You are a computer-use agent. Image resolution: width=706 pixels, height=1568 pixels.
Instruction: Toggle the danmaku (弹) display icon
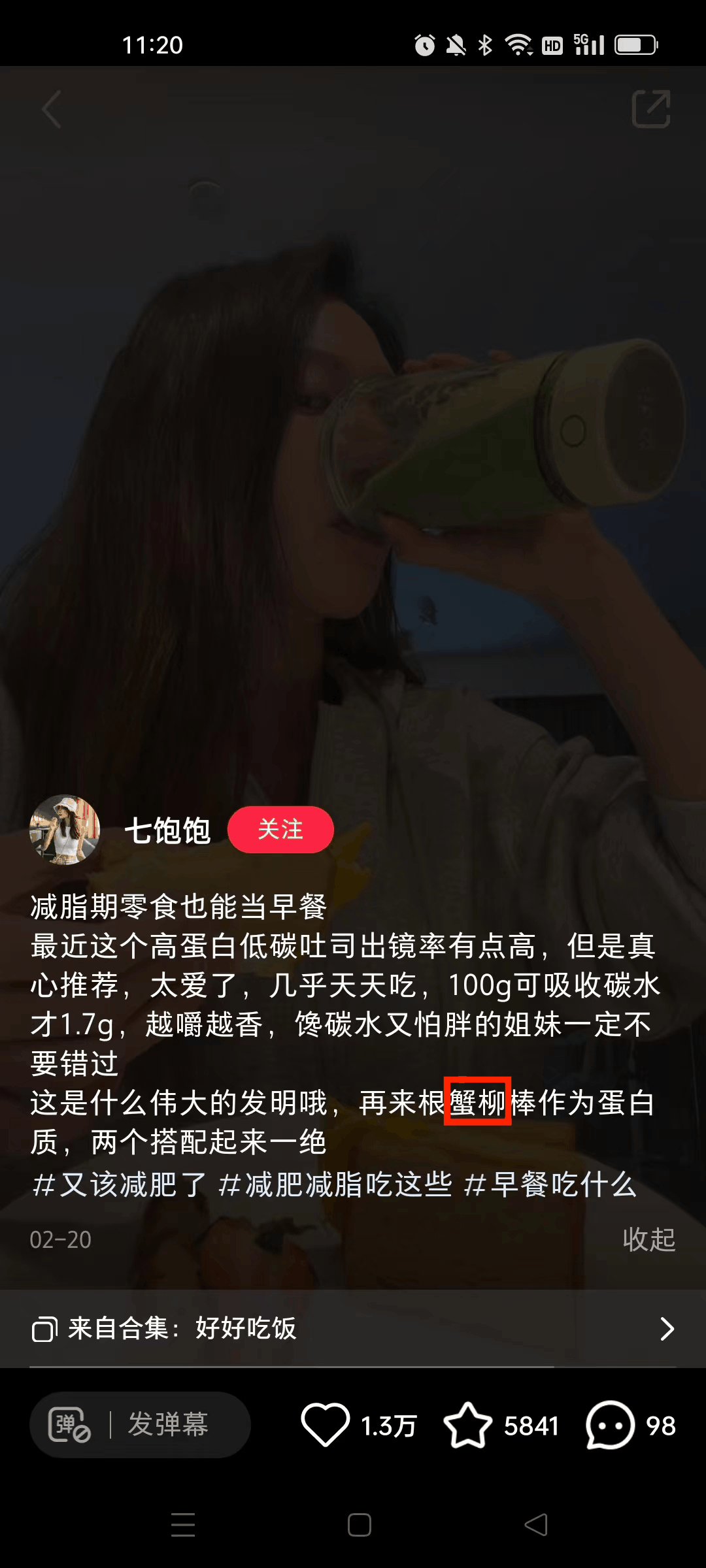[69, 1425]
